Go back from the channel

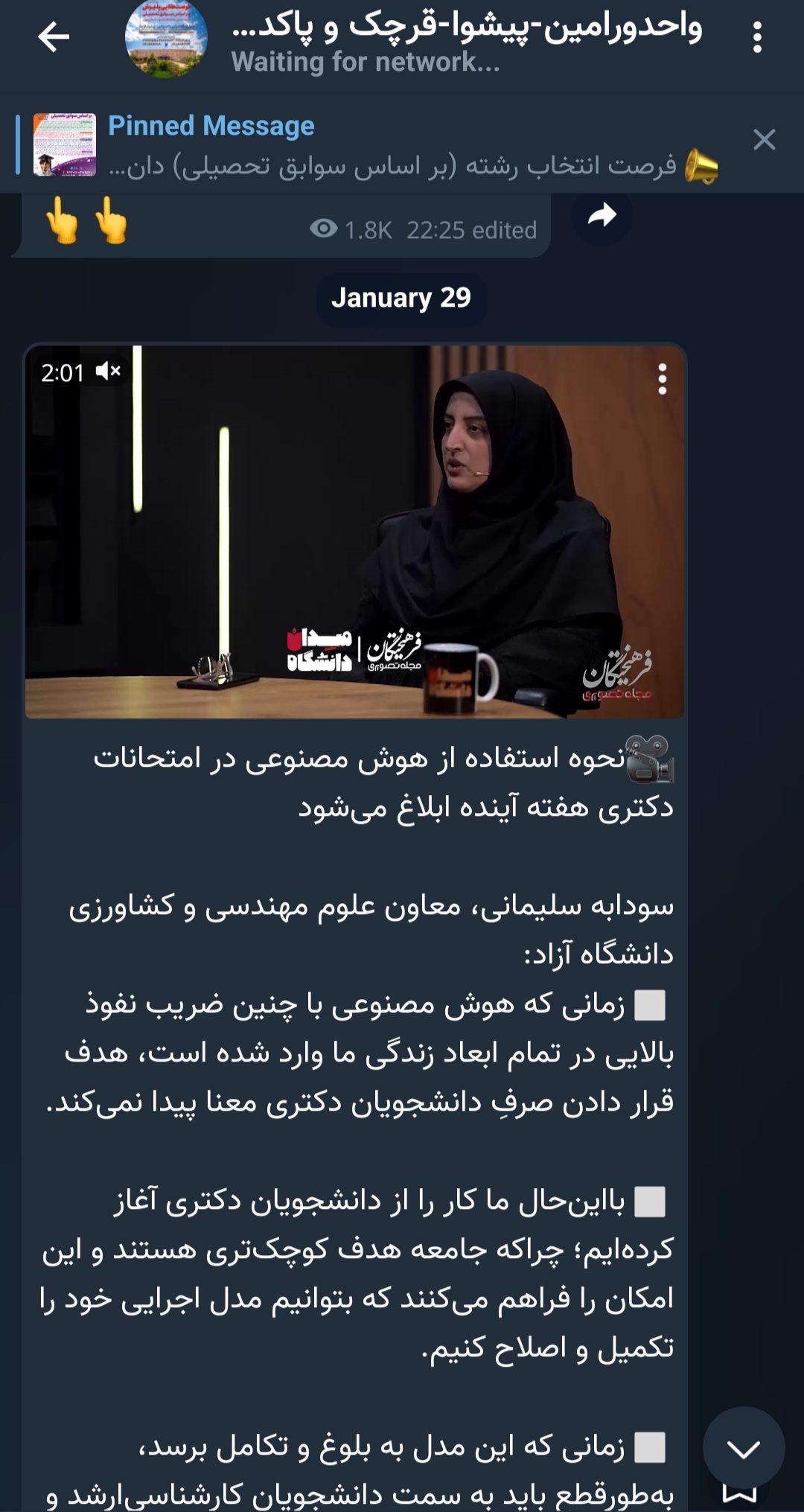pyautogui.click(x=54, y=36)
